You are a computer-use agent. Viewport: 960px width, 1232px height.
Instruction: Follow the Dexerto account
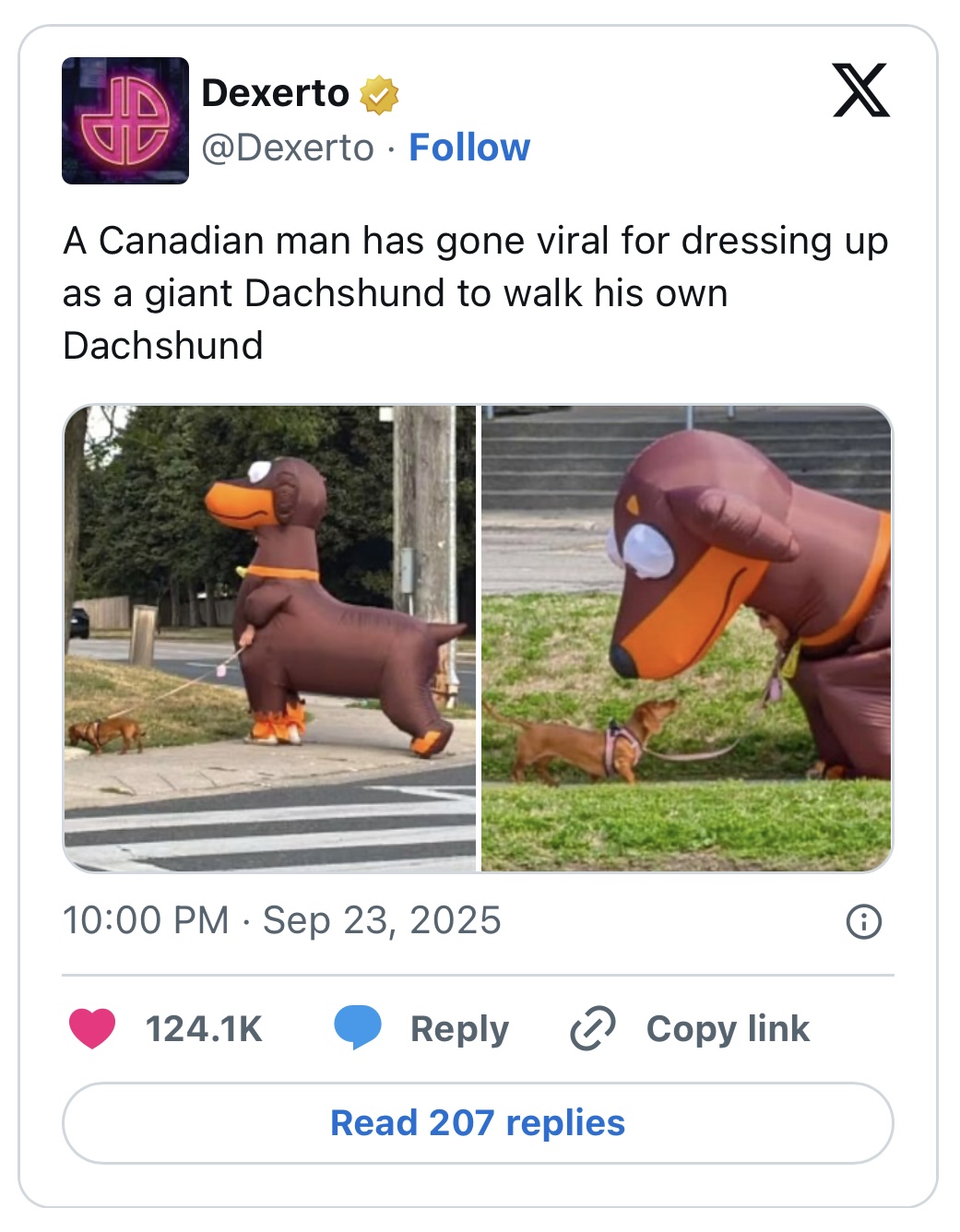pyautogui.click(x=469, y=148)
